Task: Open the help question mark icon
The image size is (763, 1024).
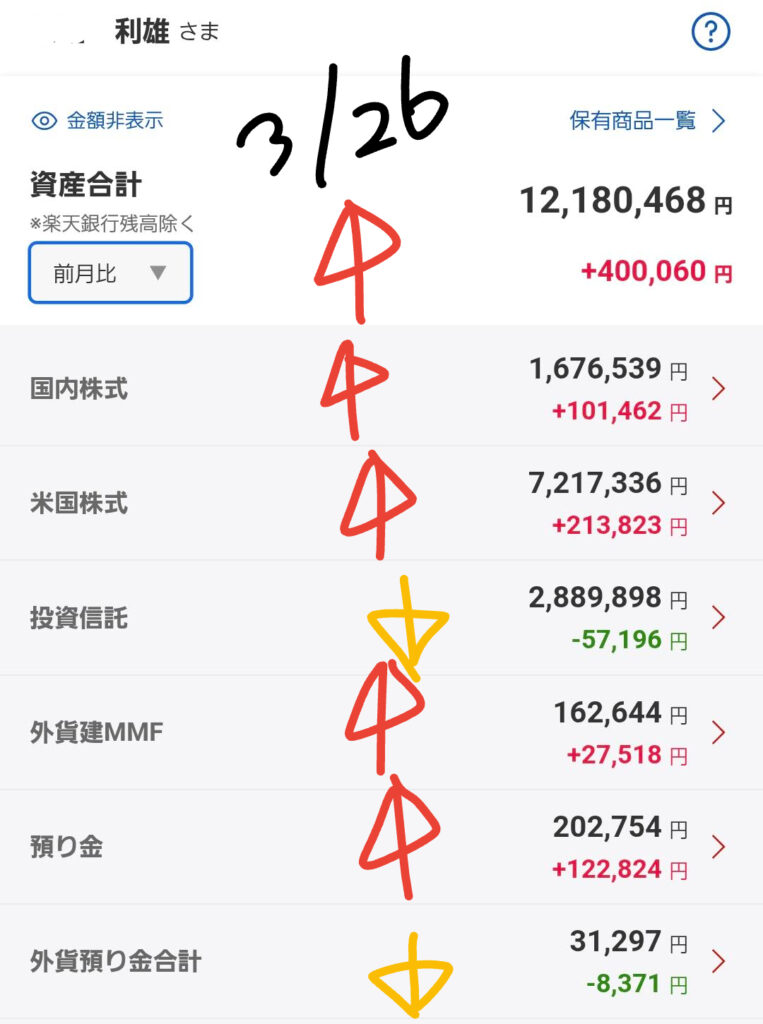Action: 711,33
